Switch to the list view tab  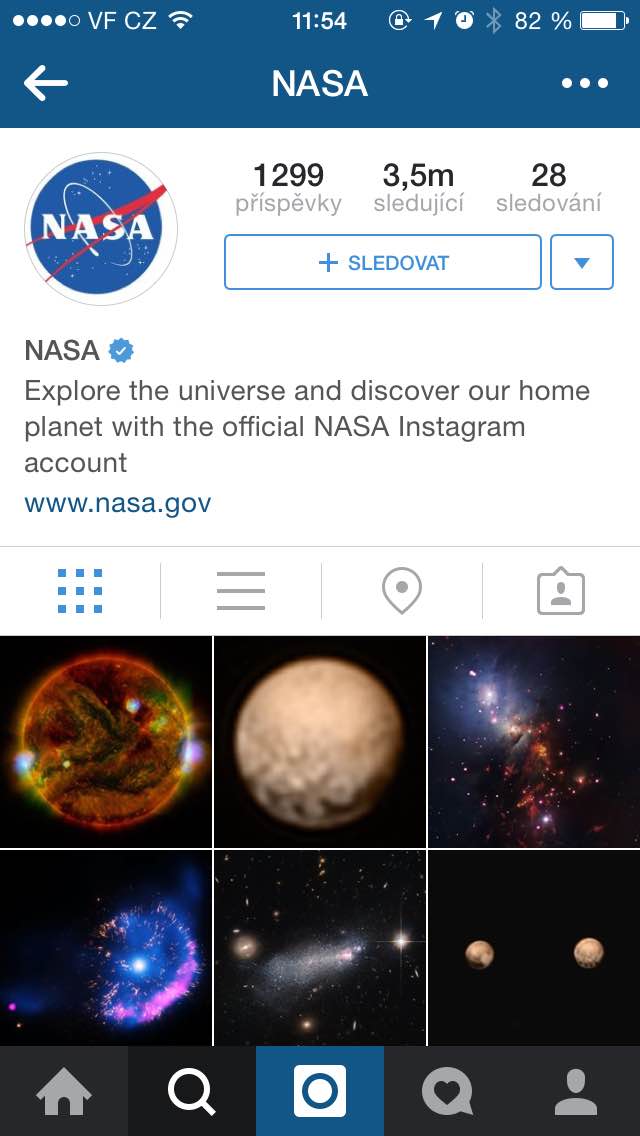point(241,591)
